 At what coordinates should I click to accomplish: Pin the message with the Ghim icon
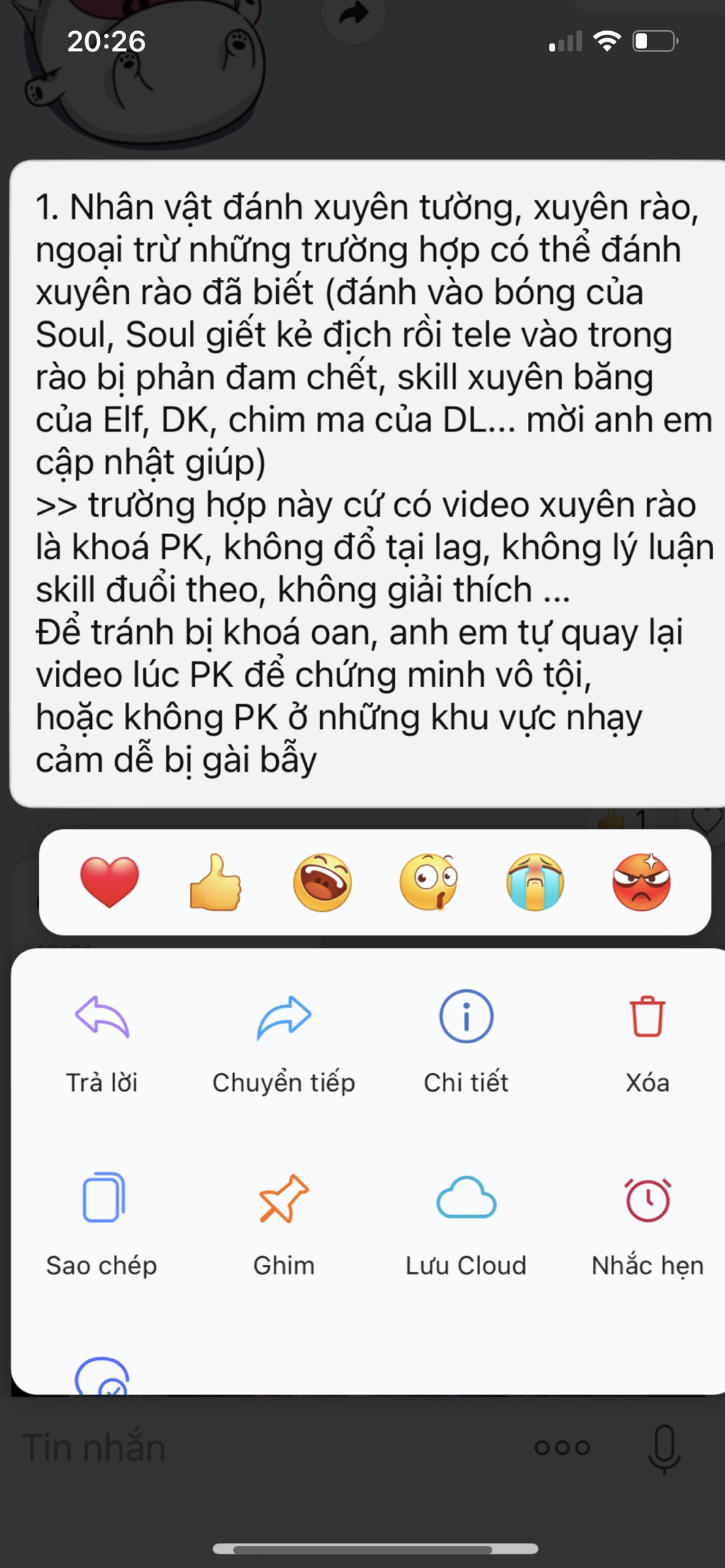tap(285, 1199)
